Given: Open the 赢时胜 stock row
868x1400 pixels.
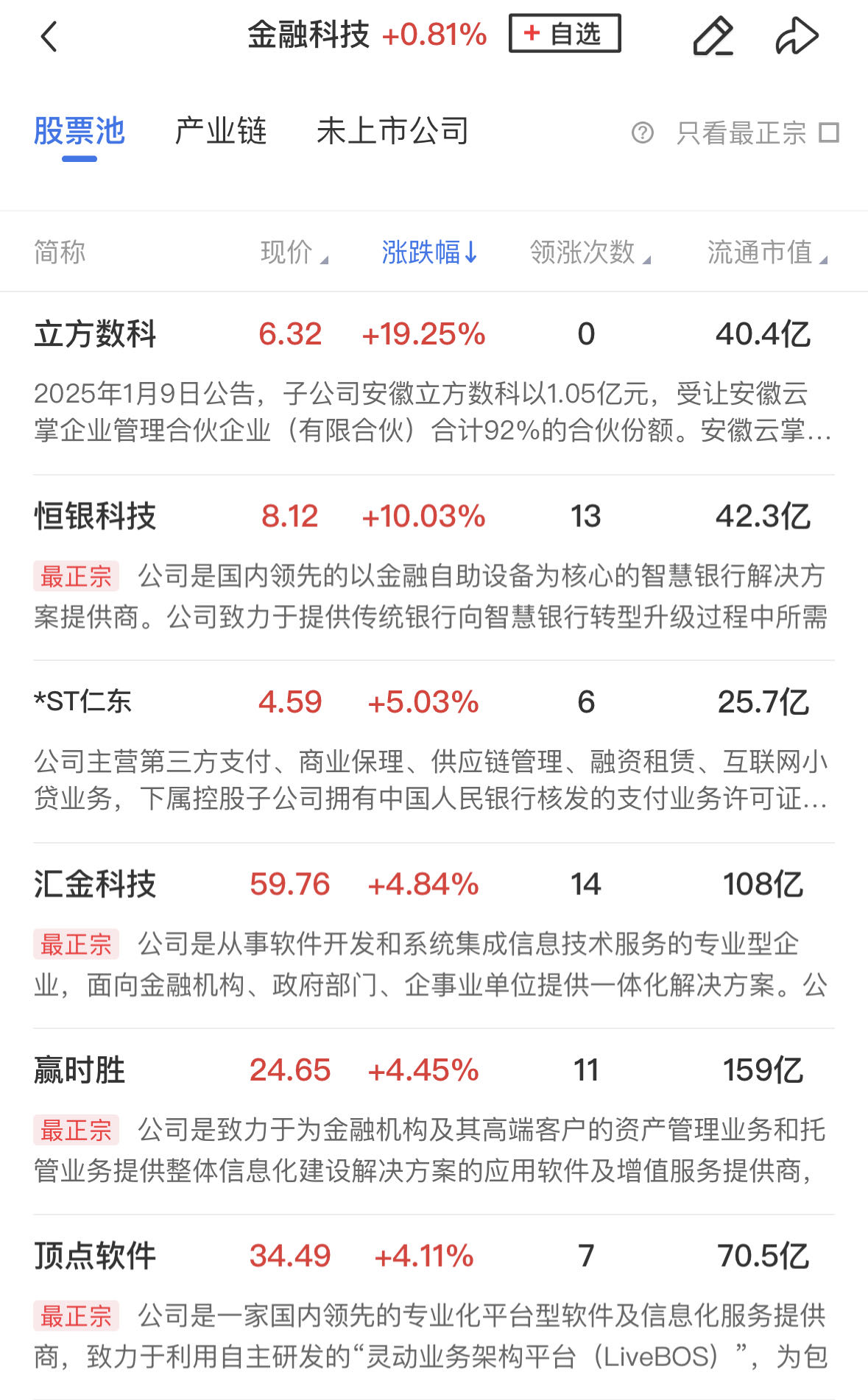Looking at the screenshot, I should [80, 1070].
